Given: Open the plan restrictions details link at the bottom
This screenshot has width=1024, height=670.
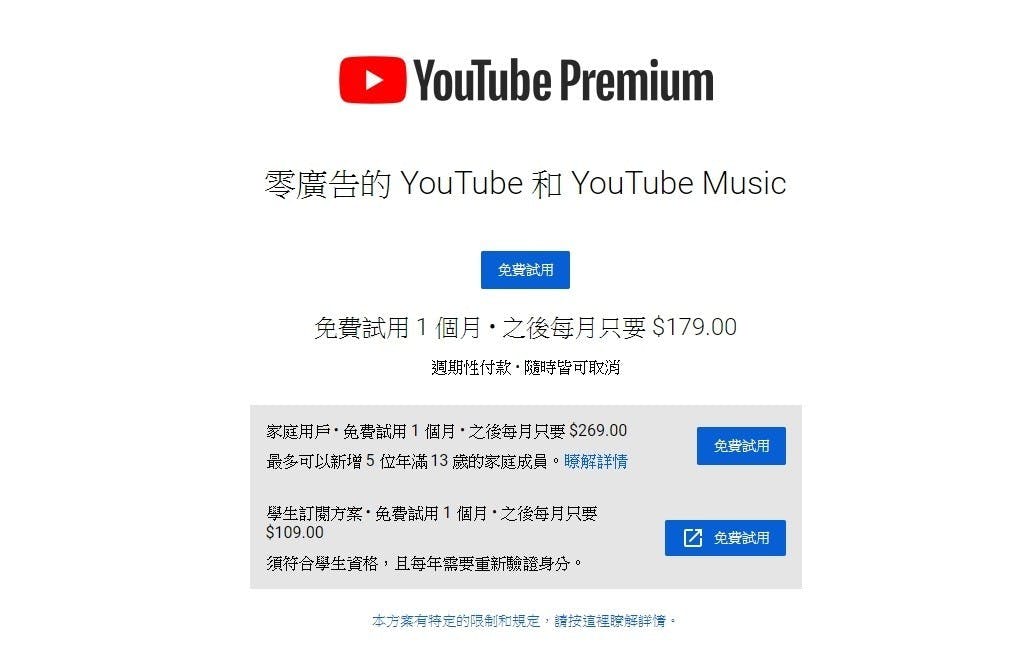Looking at the screenshot, I should (x=525, y=621).
